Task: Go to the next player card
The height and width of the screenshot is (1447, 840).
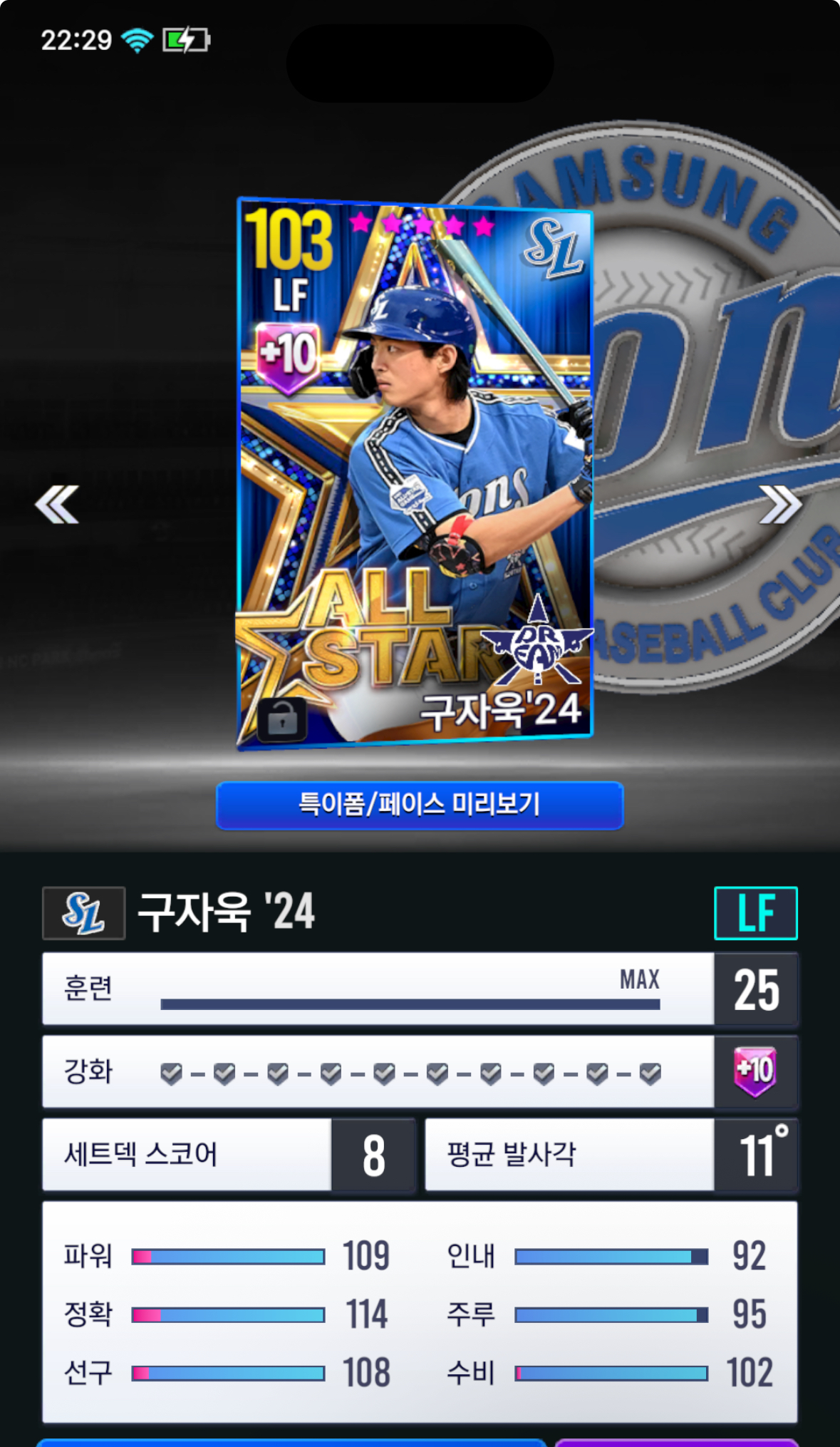Action: point(780,505)
